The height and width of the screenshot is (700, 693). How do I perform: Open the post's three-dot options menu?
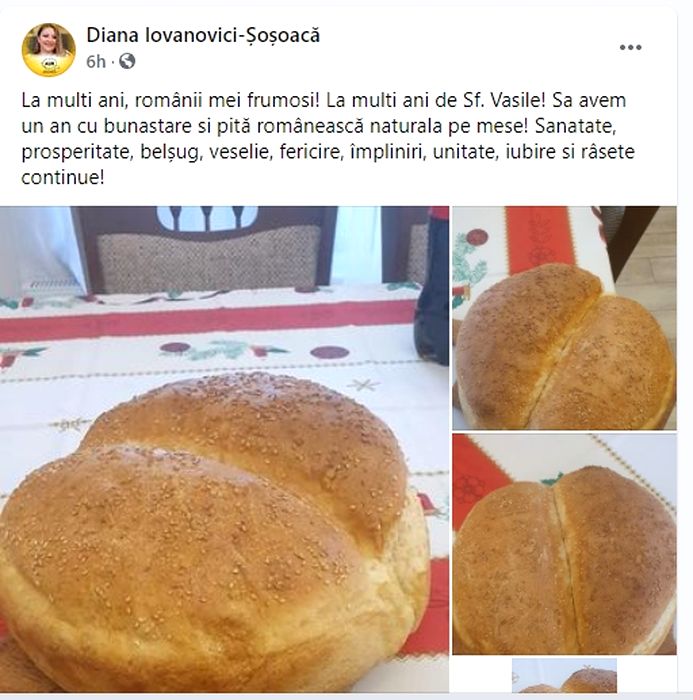pos(630,47)
